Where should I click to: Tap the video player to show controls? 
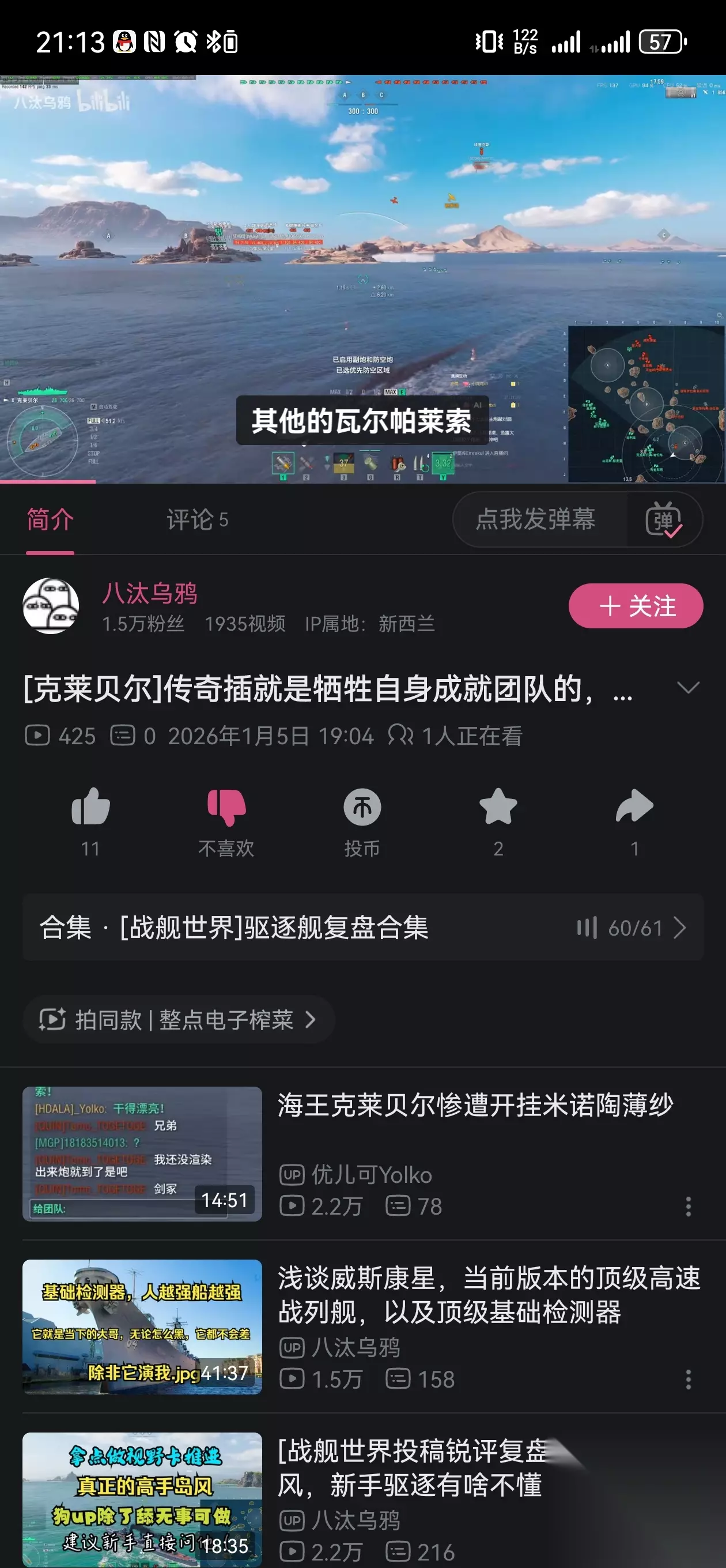(x=362, y=279)
